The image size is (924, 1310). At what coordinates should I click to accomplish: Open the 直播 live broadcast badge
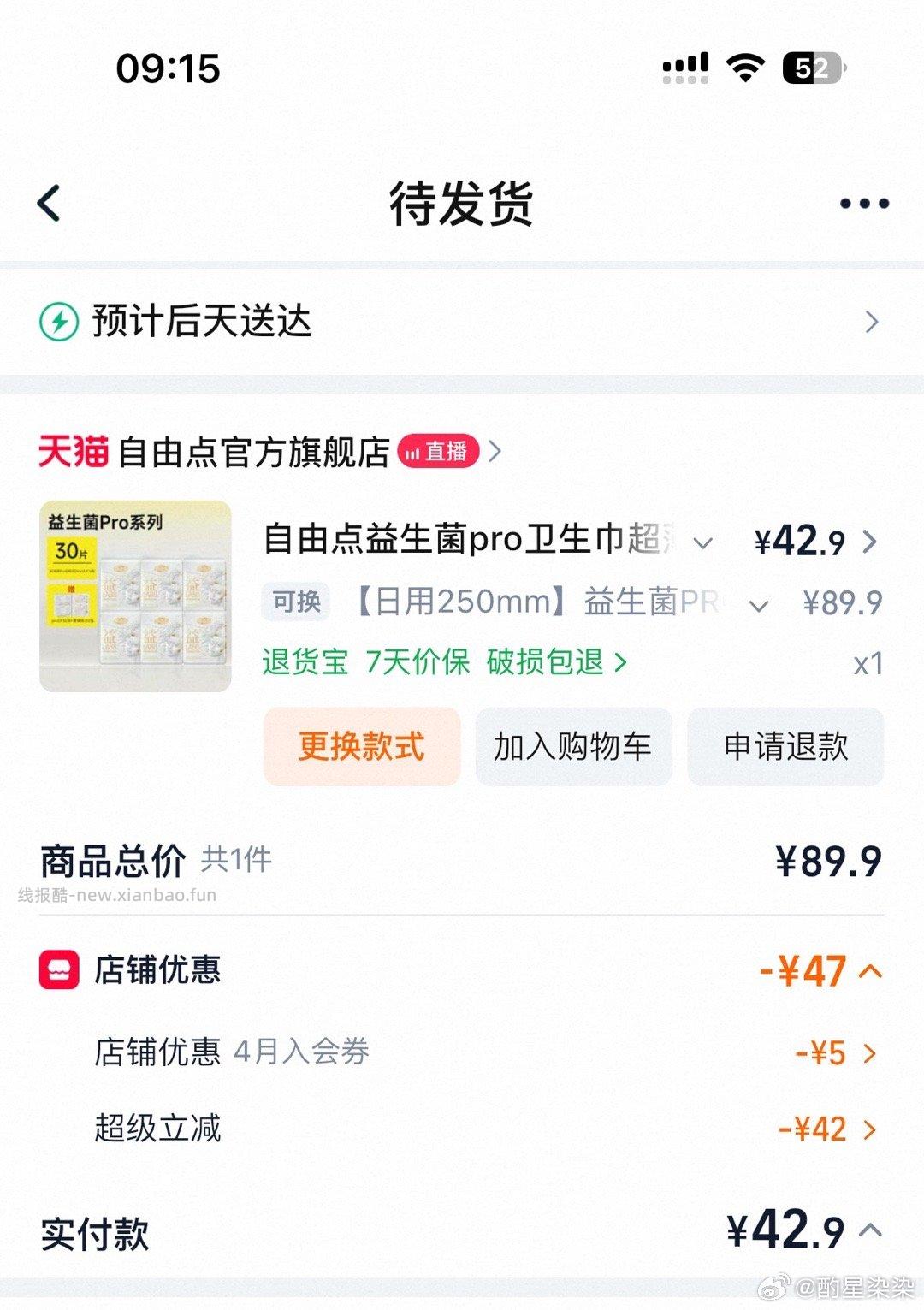click(x=439, y=452)
